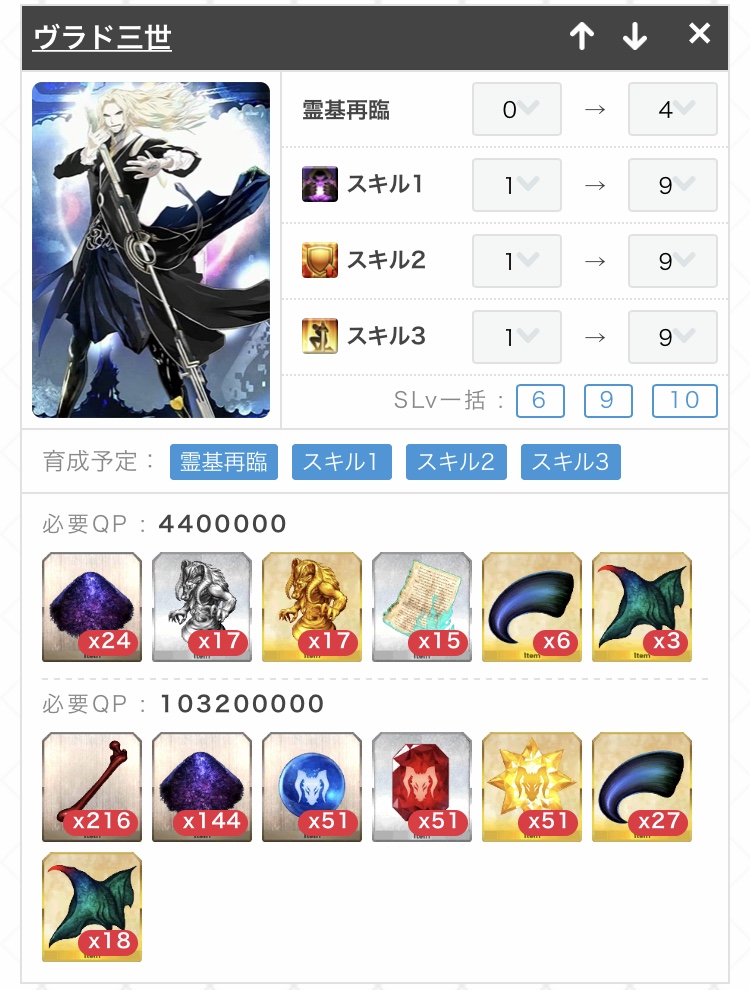The image size is (750, 990).
Task: Toggle the スキル3 training plan chip
Action: pos(570,462)
